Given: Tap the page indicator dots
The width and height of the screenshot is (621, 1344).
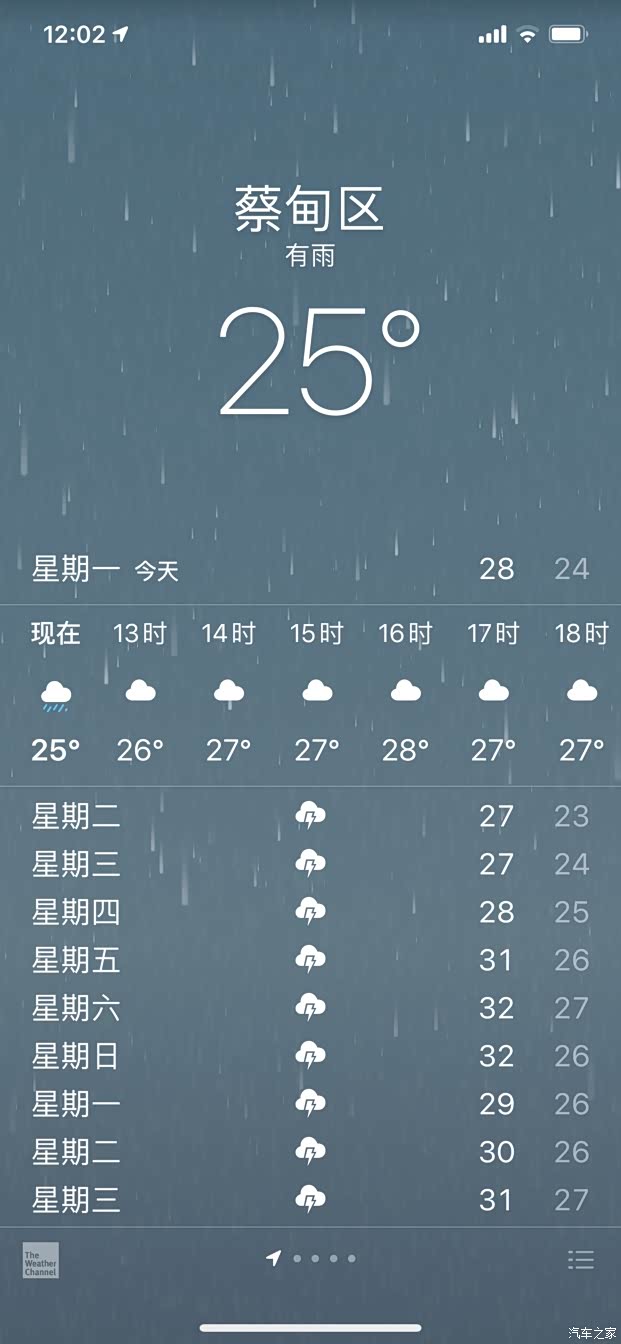Looking at the screenshot, I should (311, 1259).
